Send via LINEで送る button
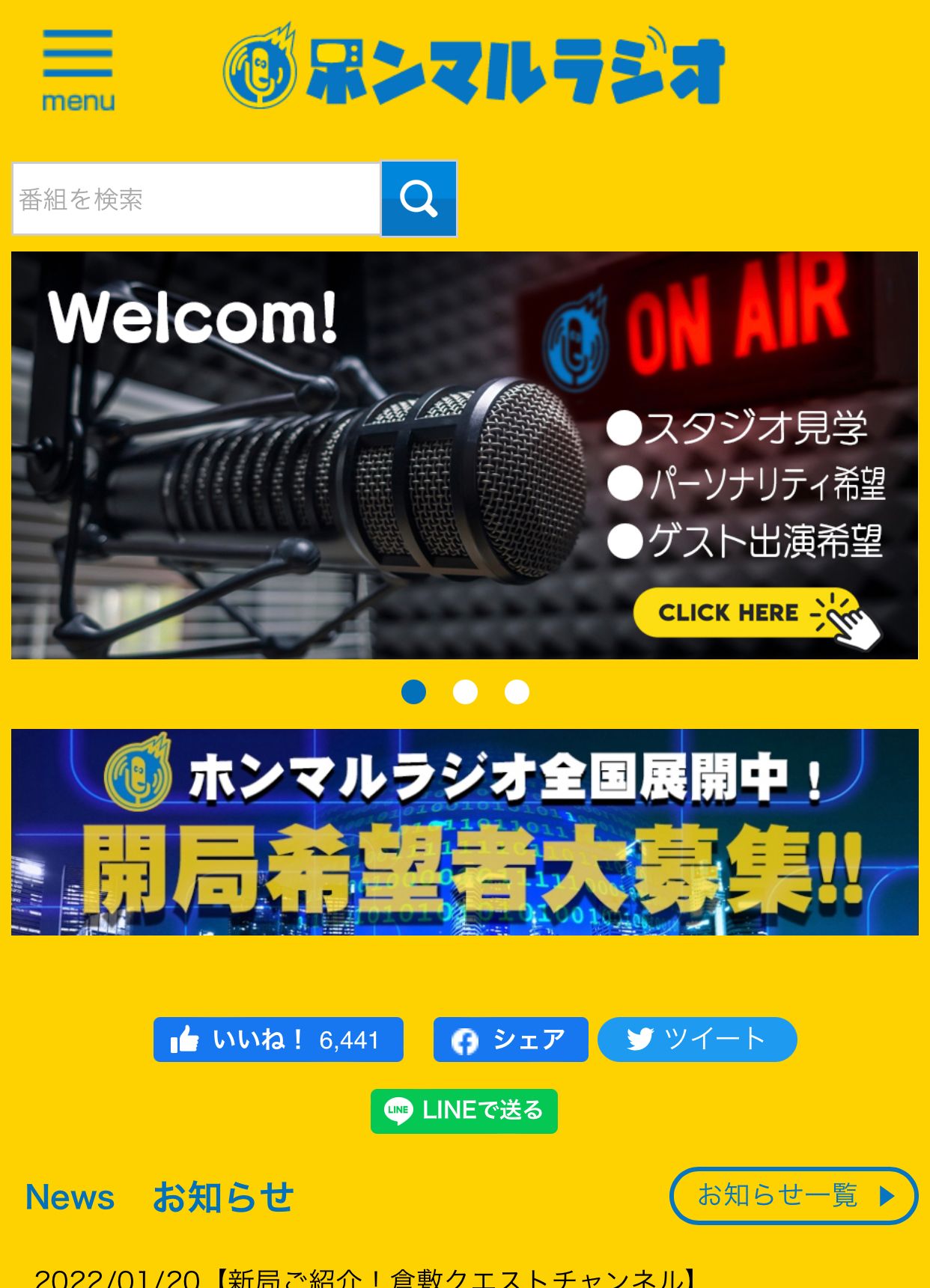Viewport: 930px width, 1288px height. (x=464, y=1111)
